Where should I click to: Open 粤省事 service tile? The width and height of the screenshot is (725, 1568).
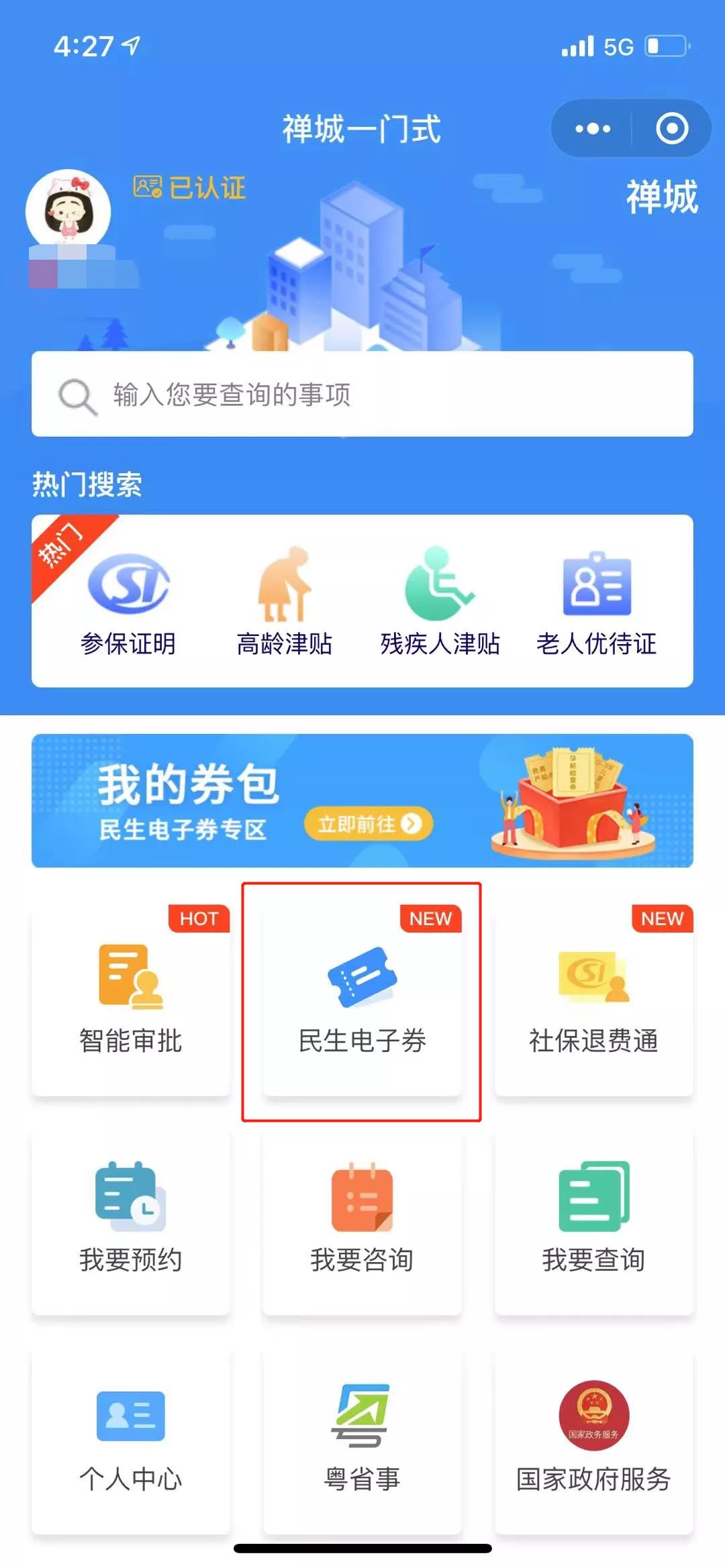tap(362, 1439)
